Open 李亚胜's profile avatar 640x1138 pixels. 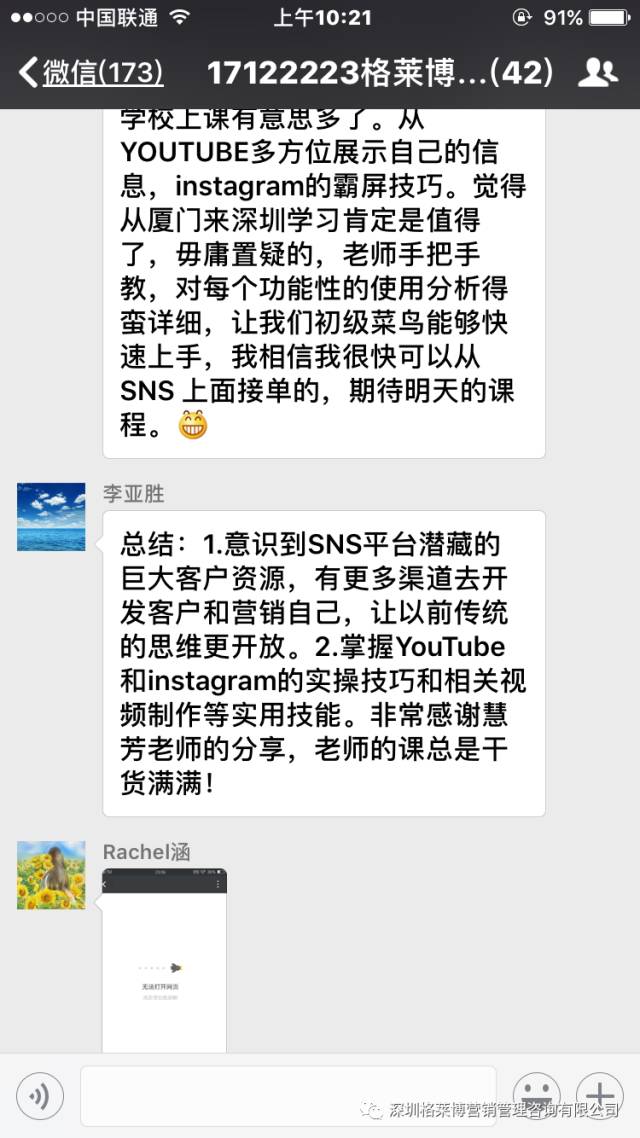point(51,517)
